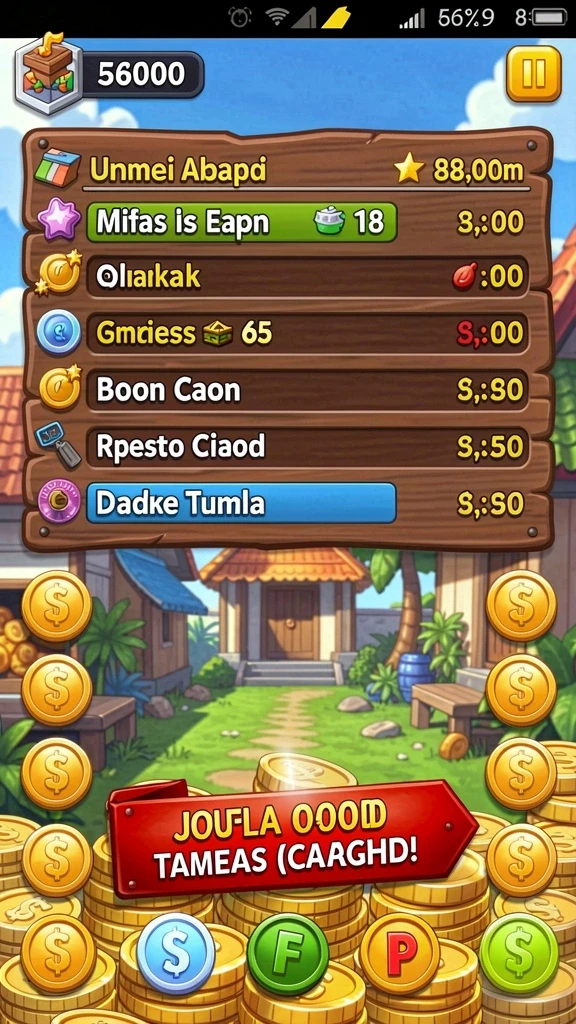Tap the red JOU-LA OOOD banner
The height and width of the screenshot is (1024, 576).
pyautogui.click(x=293, y=837)
